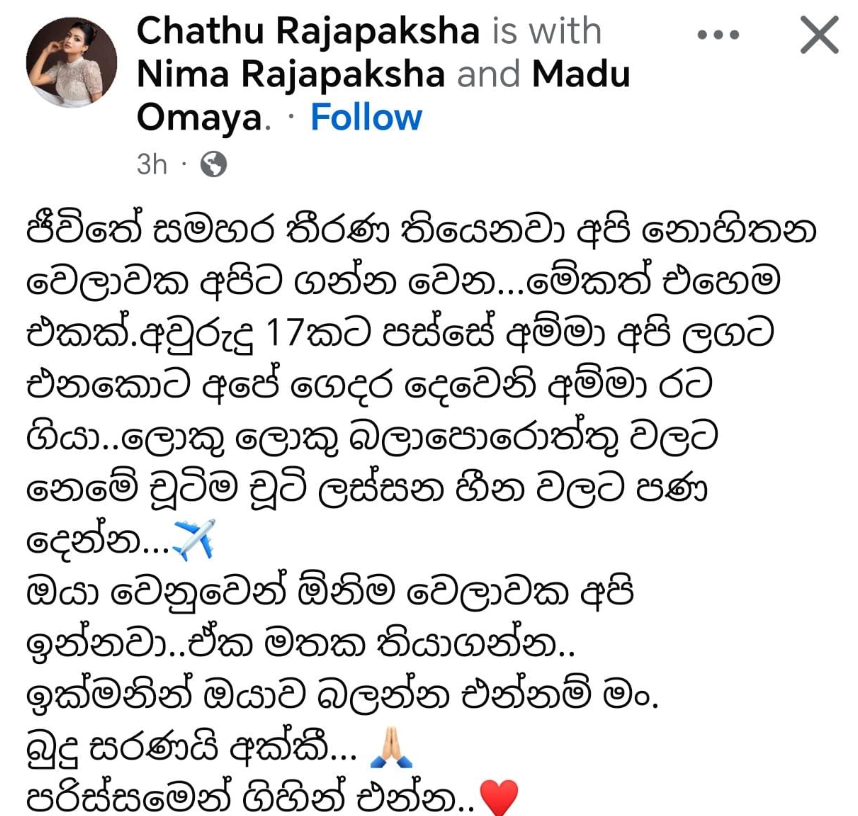Open Chathu Rajapaksha's profile name link
The width and height of the screenshot is (858, 816).
click(308, 32)
